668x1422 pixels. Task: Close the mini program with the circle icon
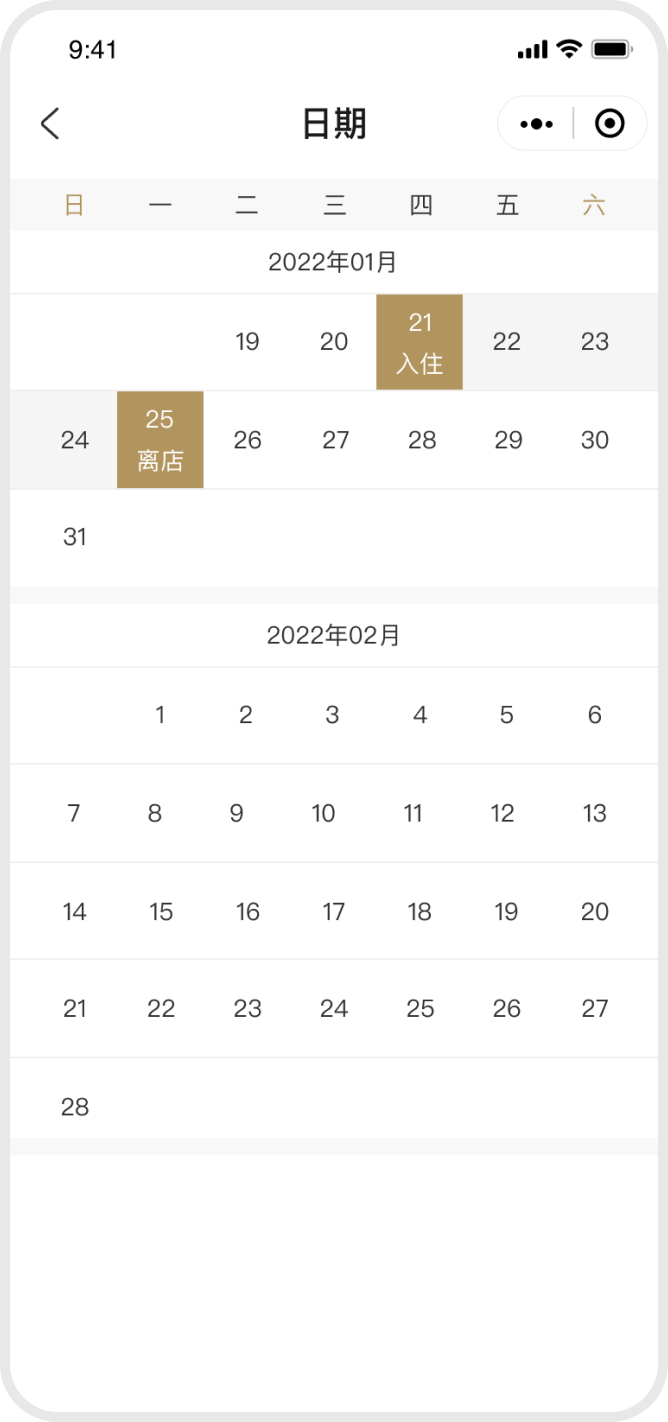point(609,124)
